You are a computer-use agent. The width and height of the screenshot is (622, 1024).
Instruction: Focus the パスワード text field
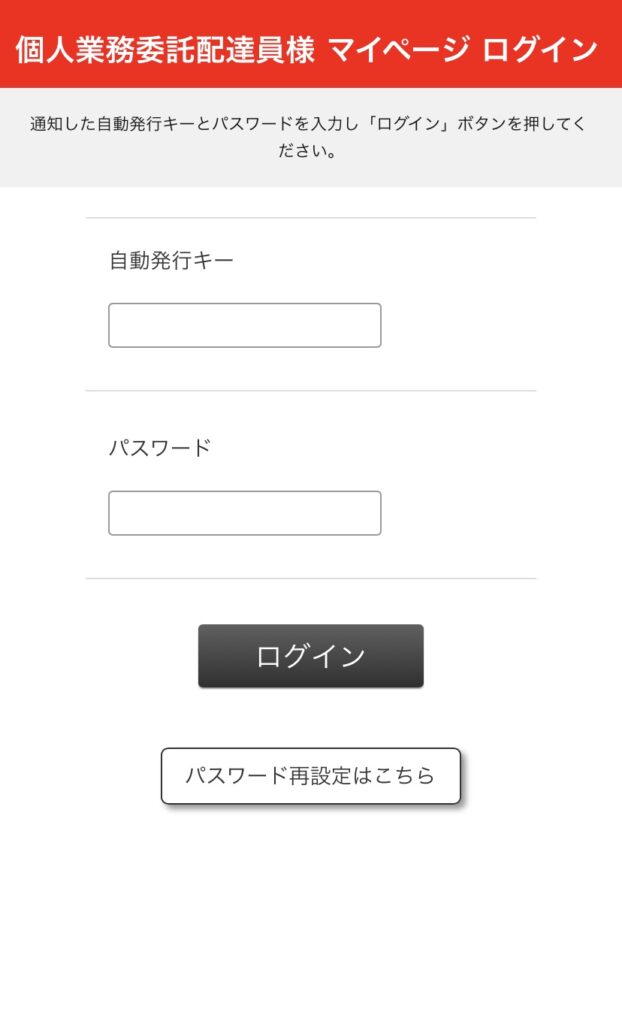click(244, 513)
